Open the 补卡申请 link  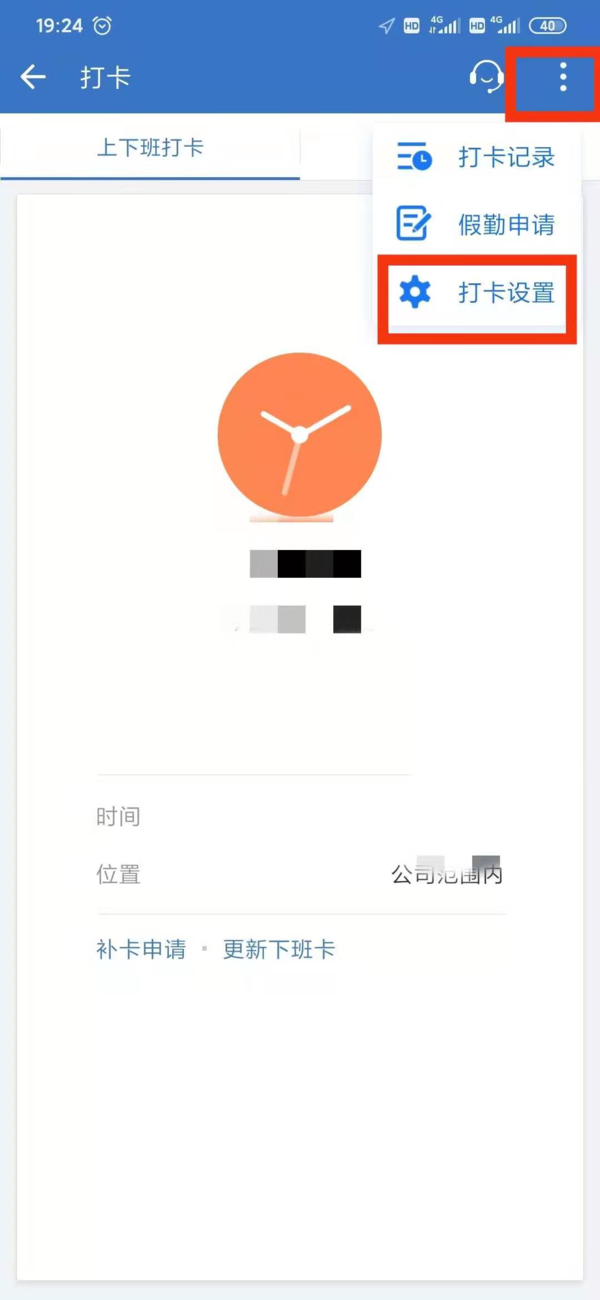coord(141,949)
